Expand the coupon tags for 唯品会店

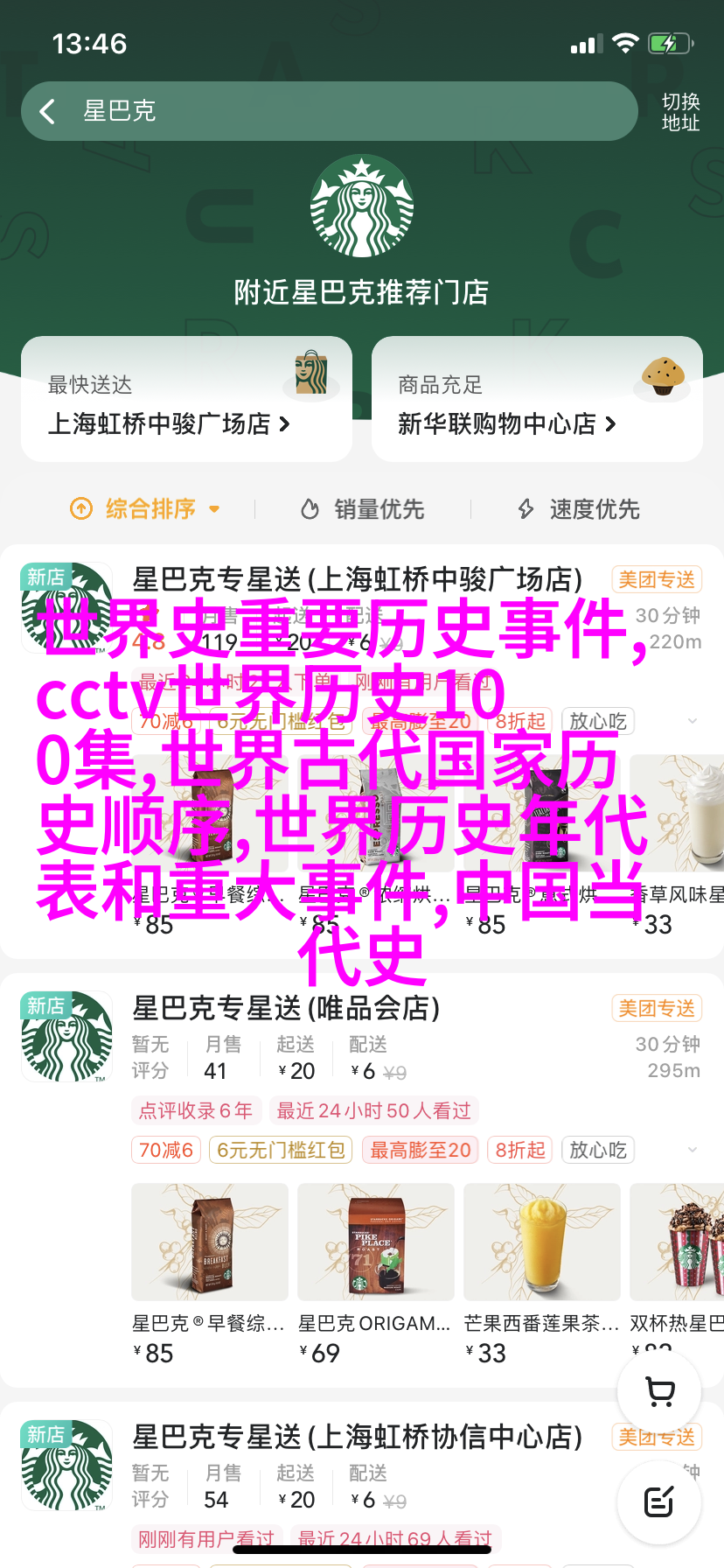point(693,1150)
